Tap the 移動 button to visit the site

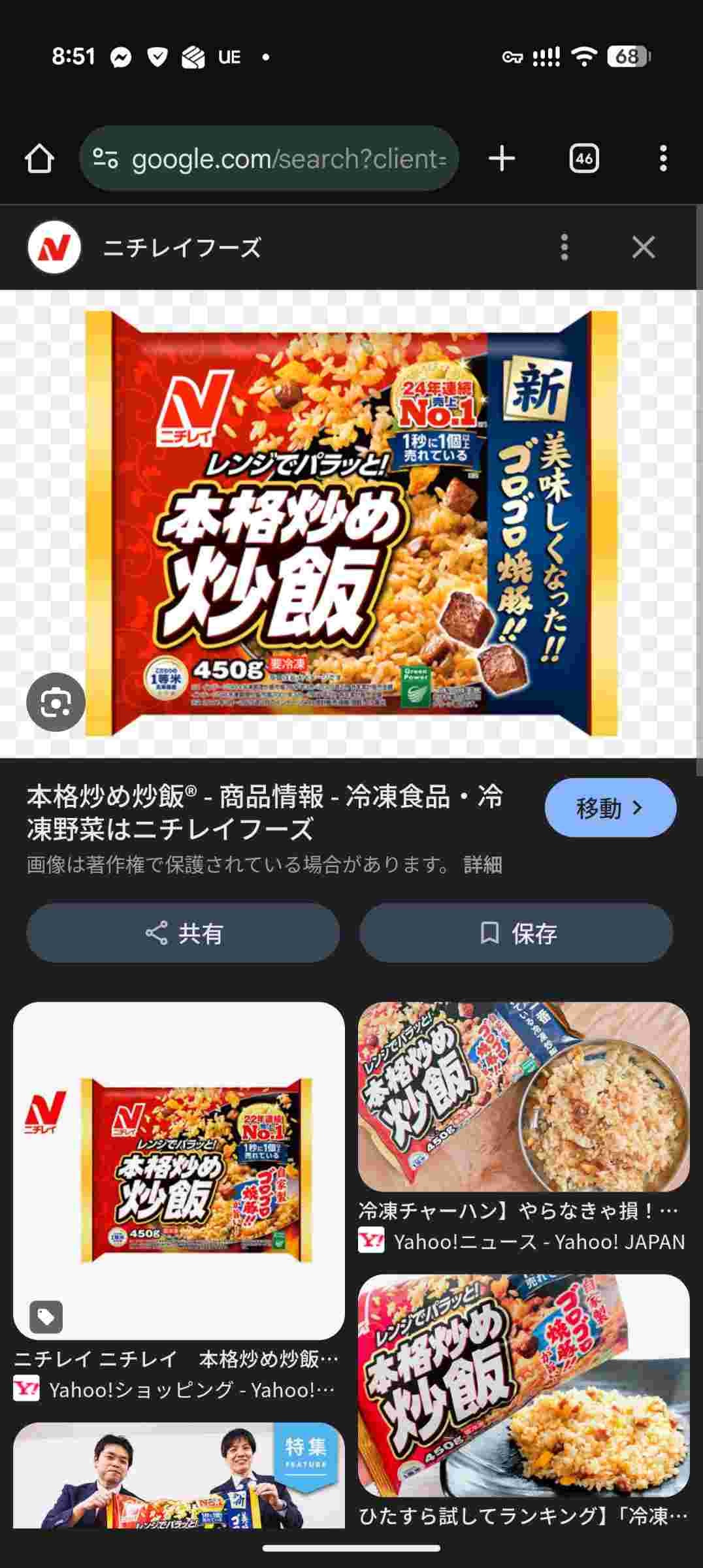click(610, 808)
